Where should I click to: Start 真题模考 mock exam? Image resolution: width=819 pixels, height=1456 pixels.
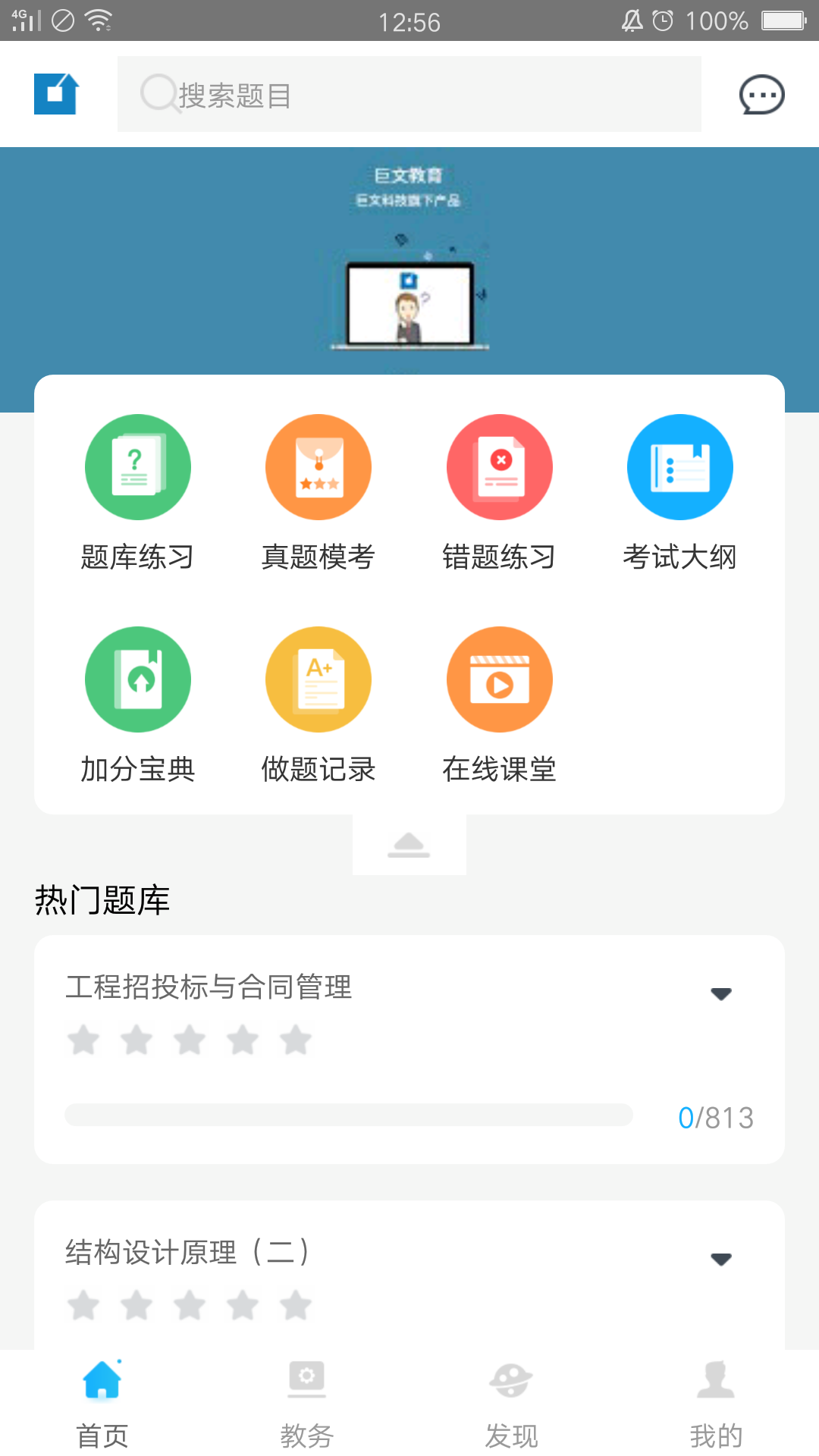(318, 493)
